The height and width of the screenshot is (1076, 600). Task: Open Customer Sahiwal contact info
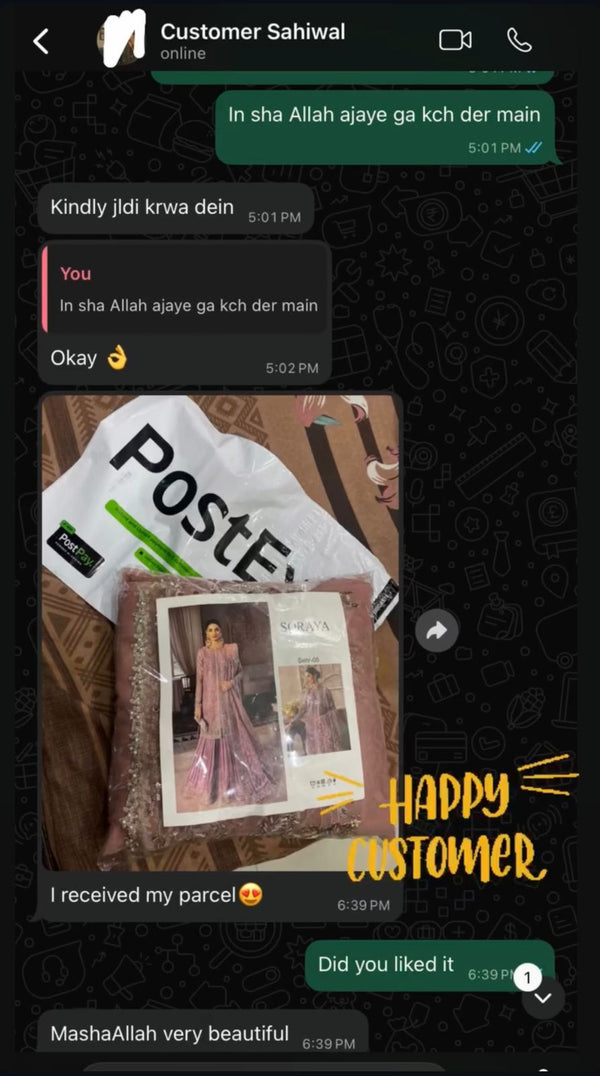click(252, 40)
